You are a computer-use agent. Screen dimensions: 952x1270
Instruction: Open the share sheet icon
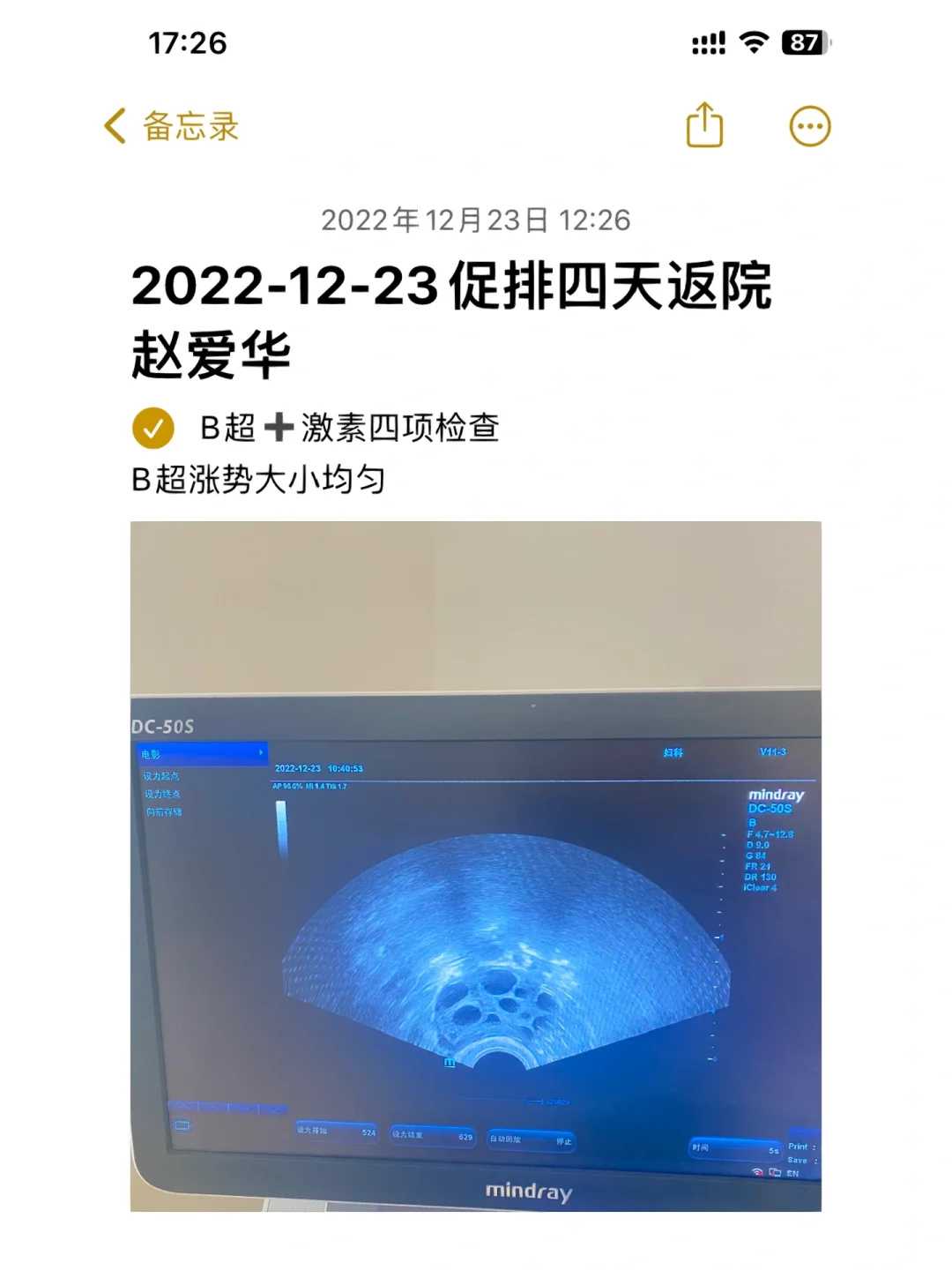point(704,126)
